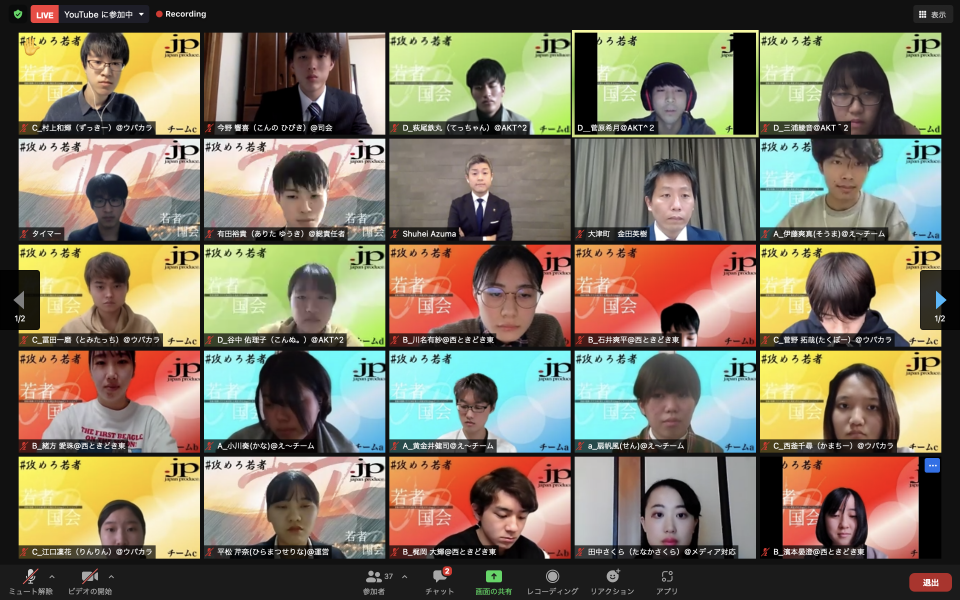Open the 表示 view options

click(932, 14)
